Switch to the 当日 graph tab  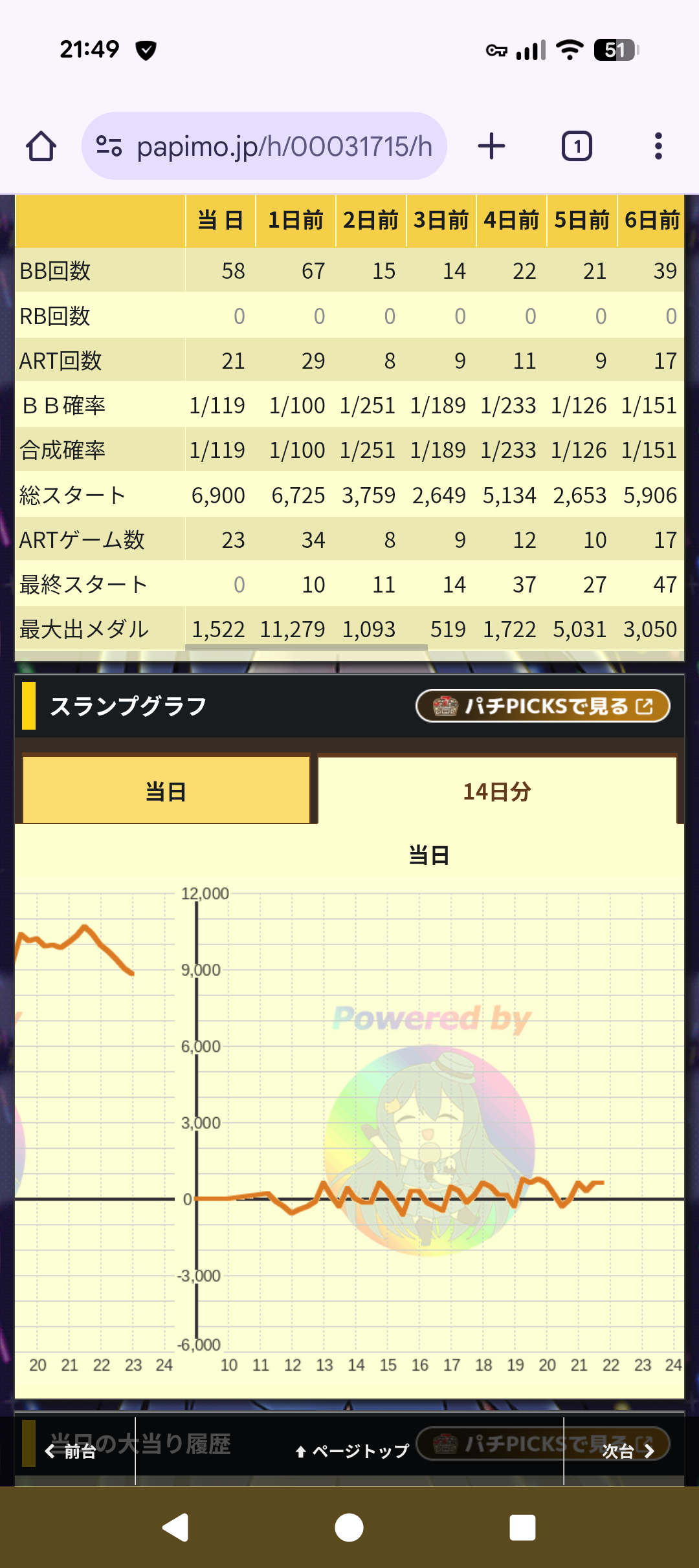166,790
